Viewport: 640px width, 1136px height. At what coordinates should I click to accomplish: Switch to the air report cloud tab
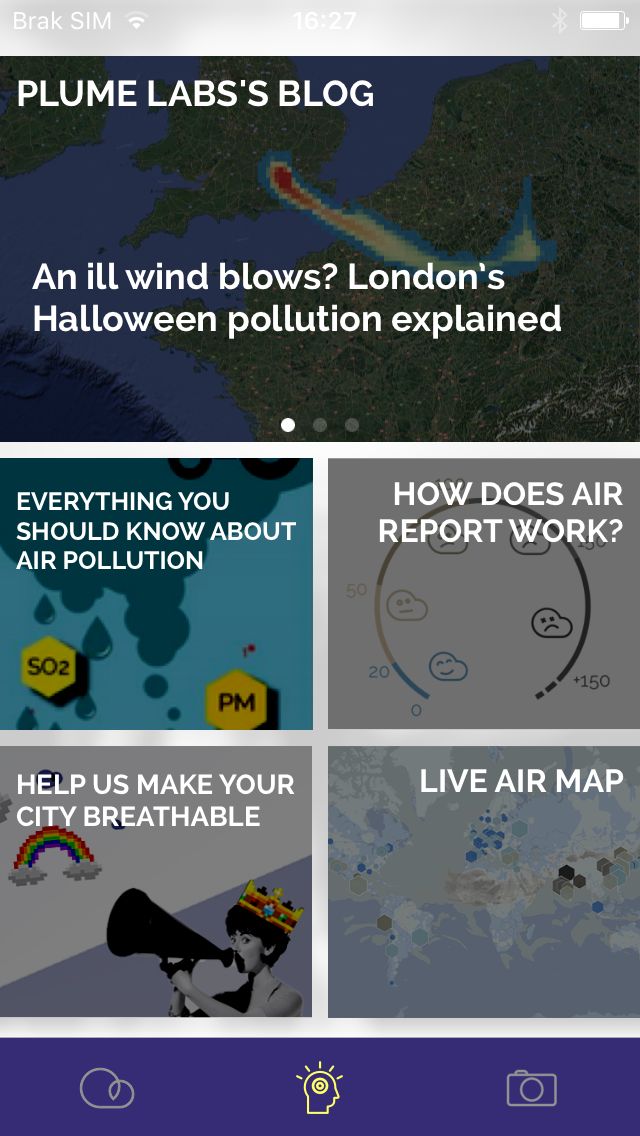click(x=107, y=1088)
